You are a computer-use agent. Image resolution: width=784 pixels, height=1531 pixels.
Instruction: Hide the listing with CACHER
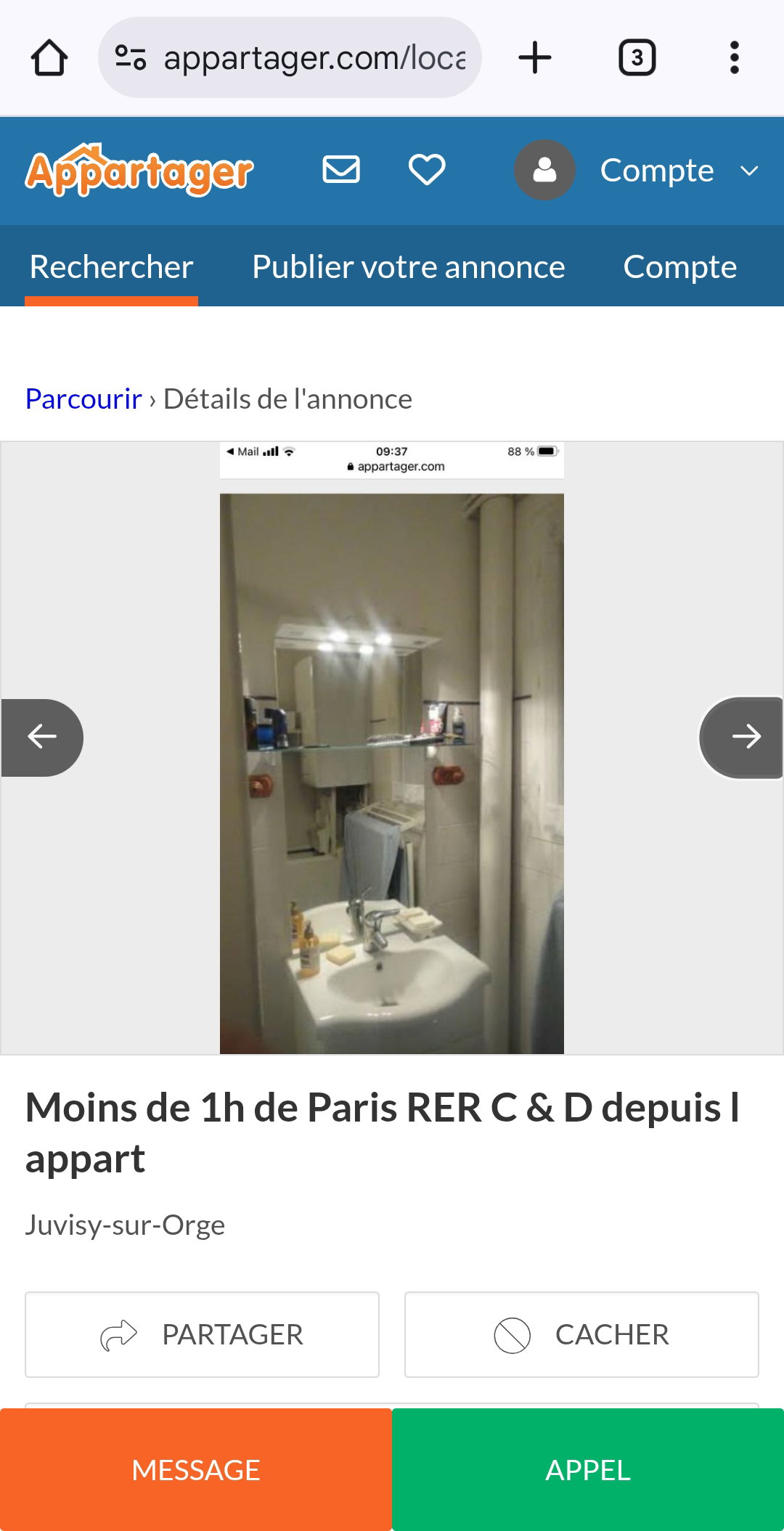581,1334
